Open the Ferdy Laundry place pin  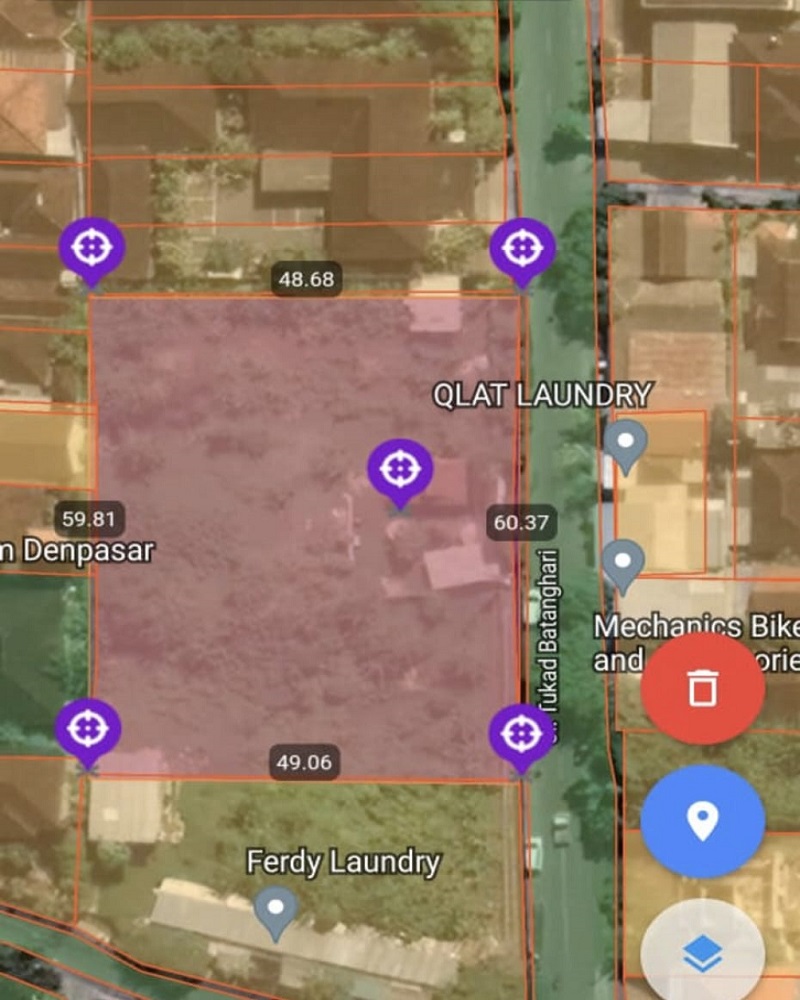(277, 909)
